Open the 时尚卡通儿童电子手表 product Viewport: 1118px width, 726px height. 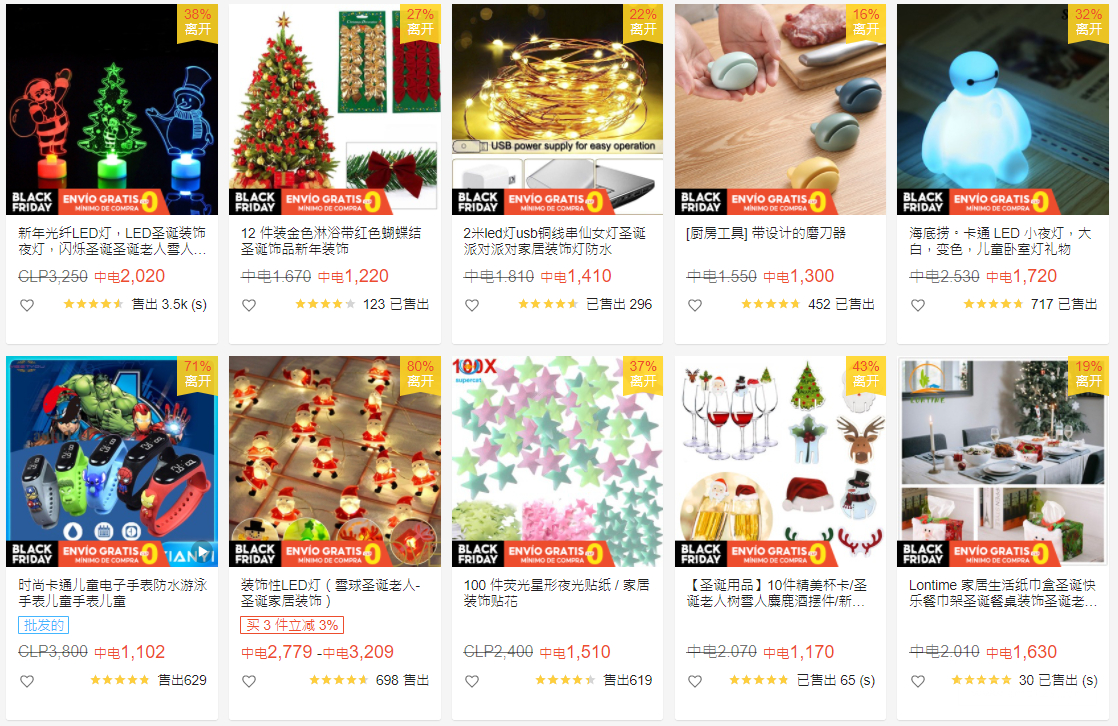click(x=112, y=462)
